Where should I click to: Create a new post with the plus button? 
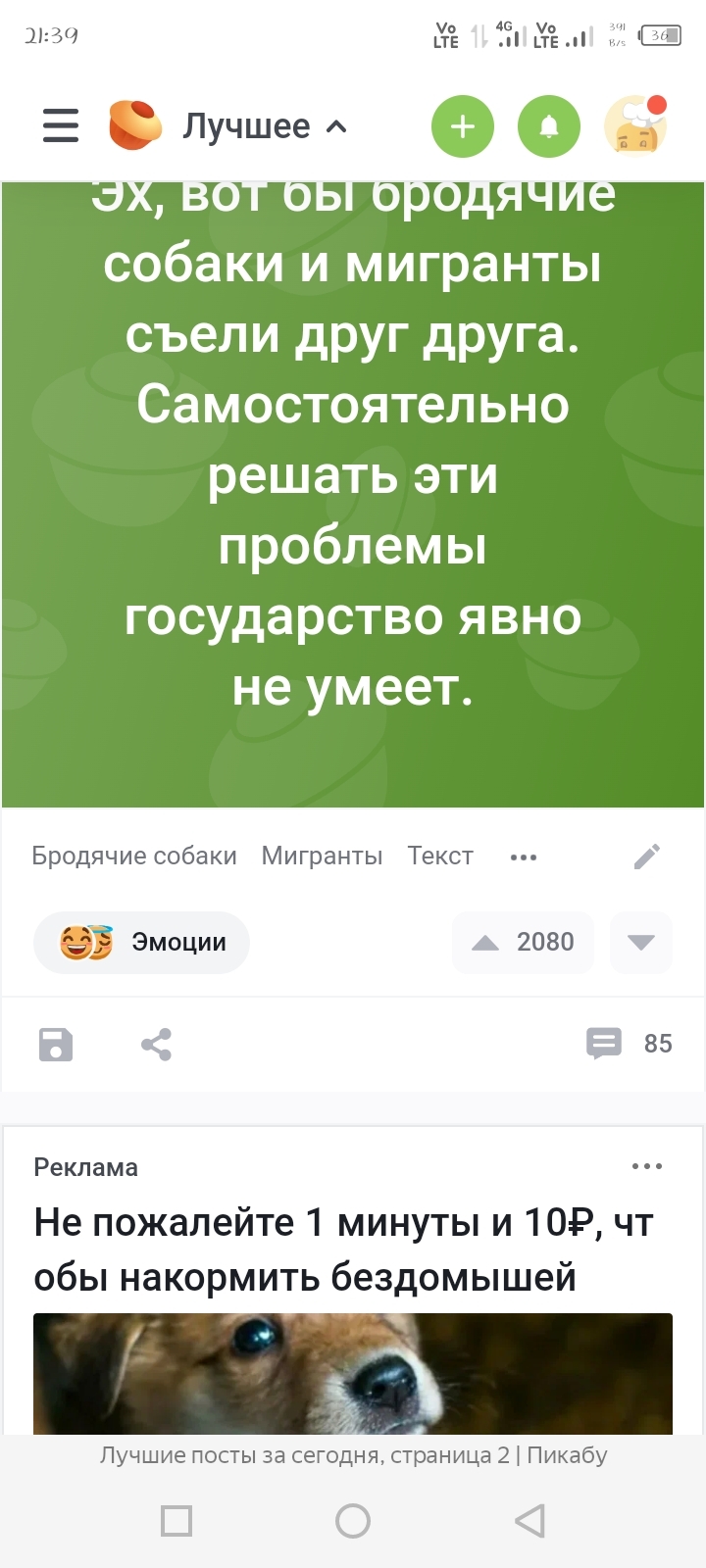tap(463, 126)
